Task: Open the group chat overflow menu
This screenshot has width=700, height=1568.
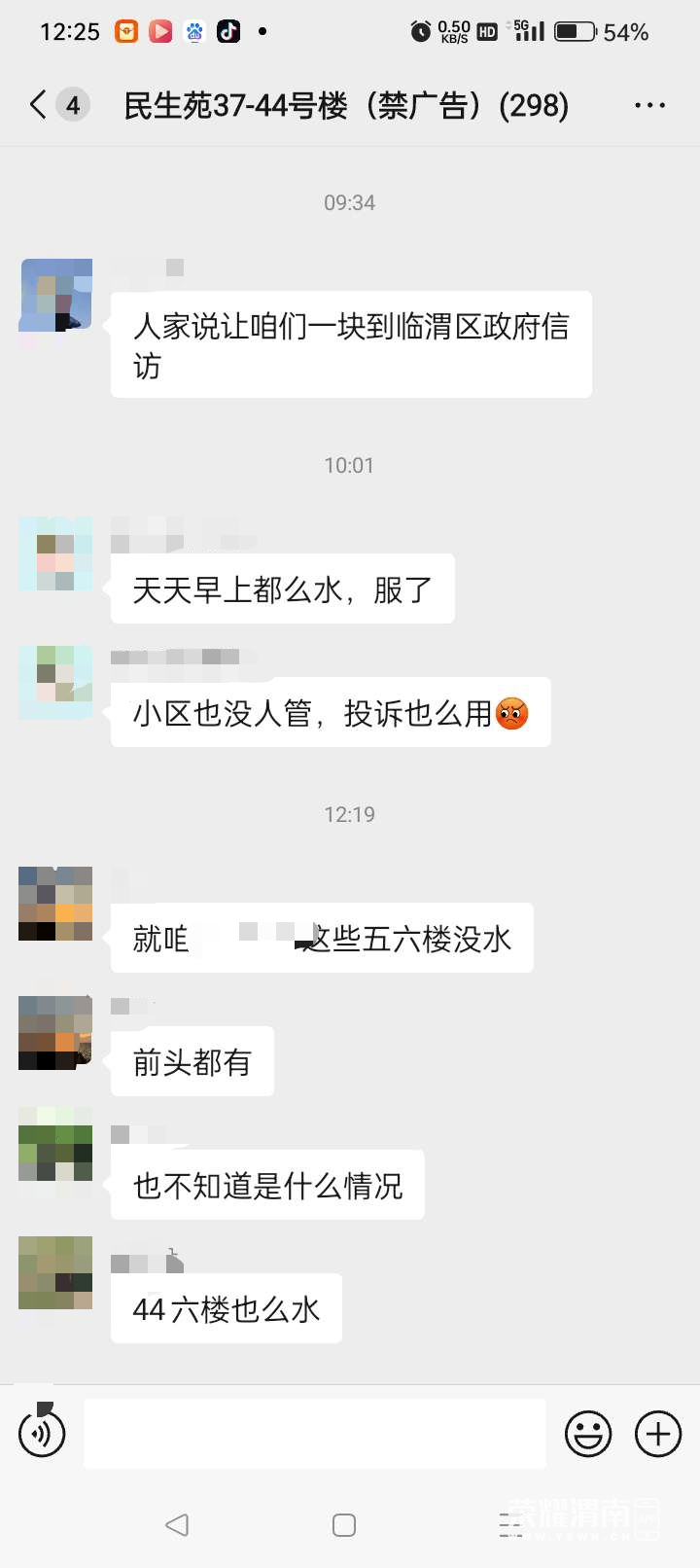Action: point(649,105)
